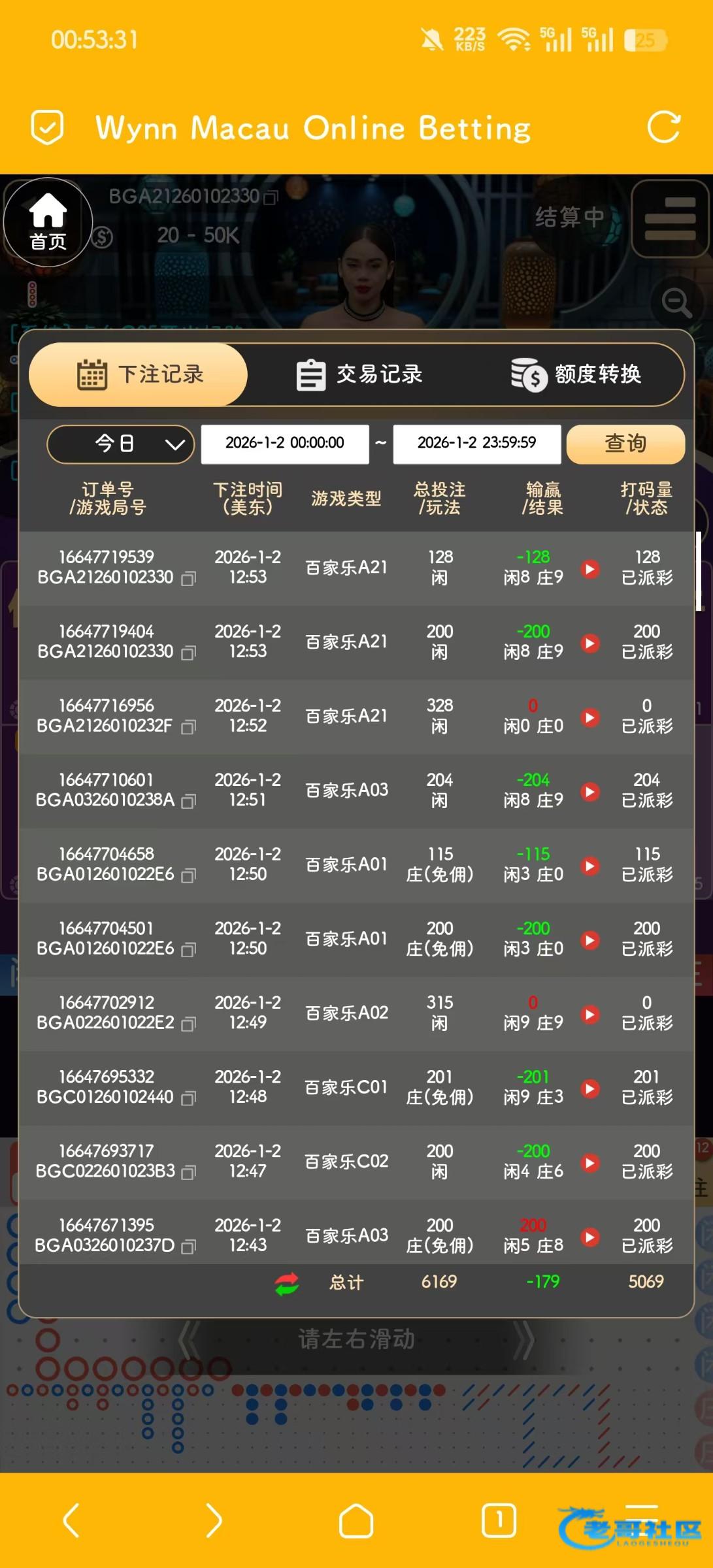This screenshot has height=1568, width=713.
Task: Copy round number of order 16647719404
Action: point(188,653)
